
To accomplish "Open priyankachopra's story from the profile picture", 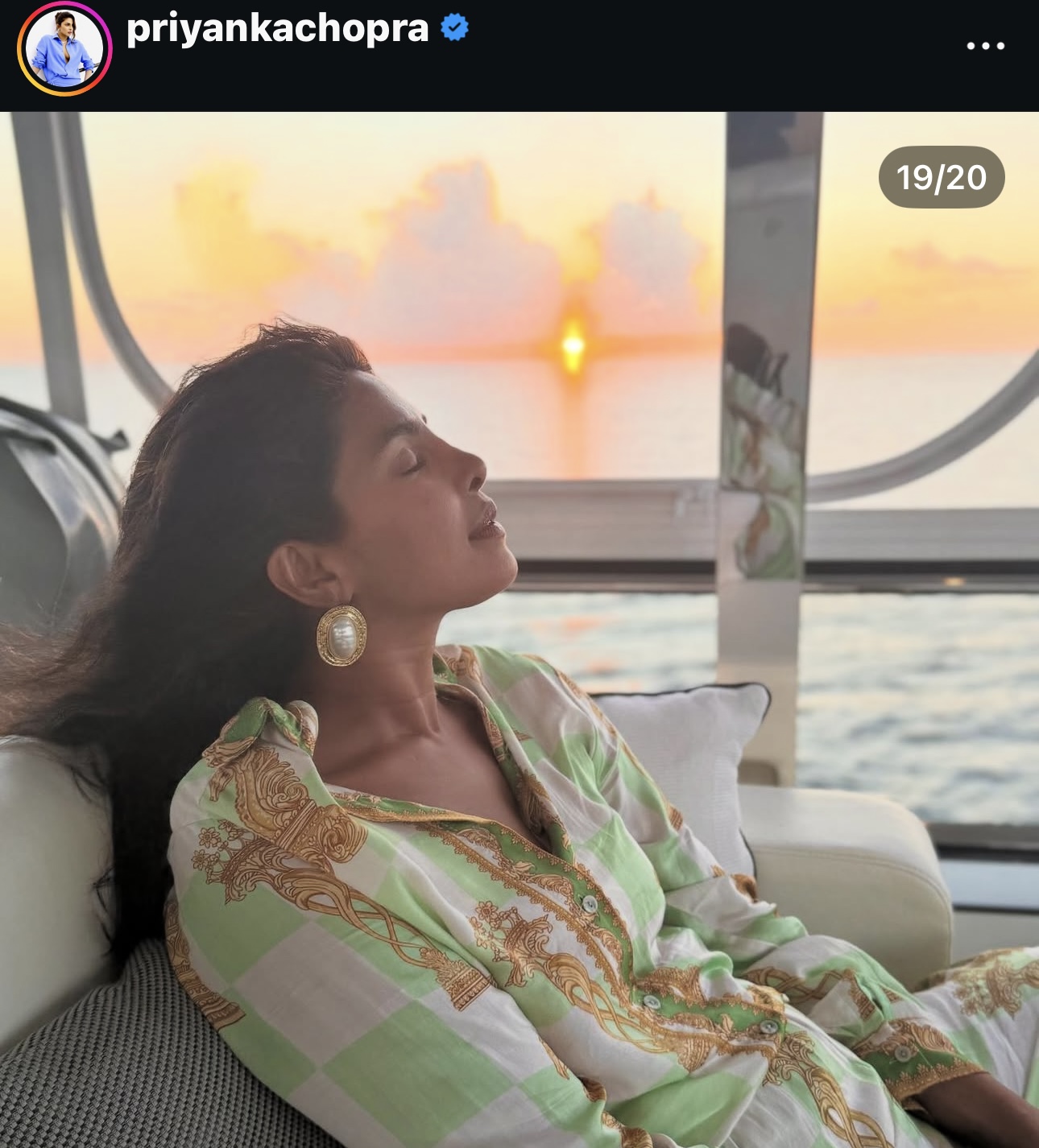I will point(64,47).
